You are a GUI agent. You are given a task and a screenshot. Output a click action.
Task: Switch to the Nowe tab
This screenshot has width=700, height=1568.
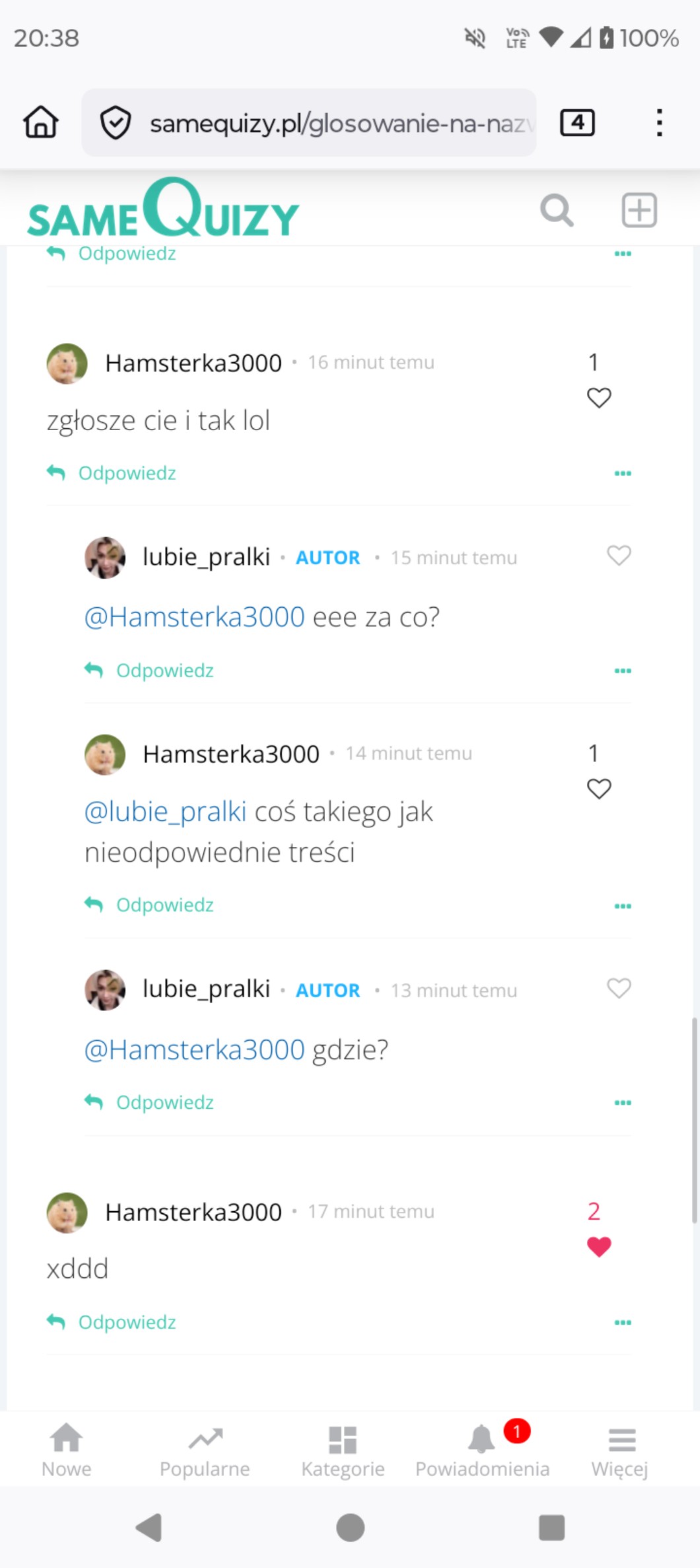pyautogui.click(x=67, y=1450)
